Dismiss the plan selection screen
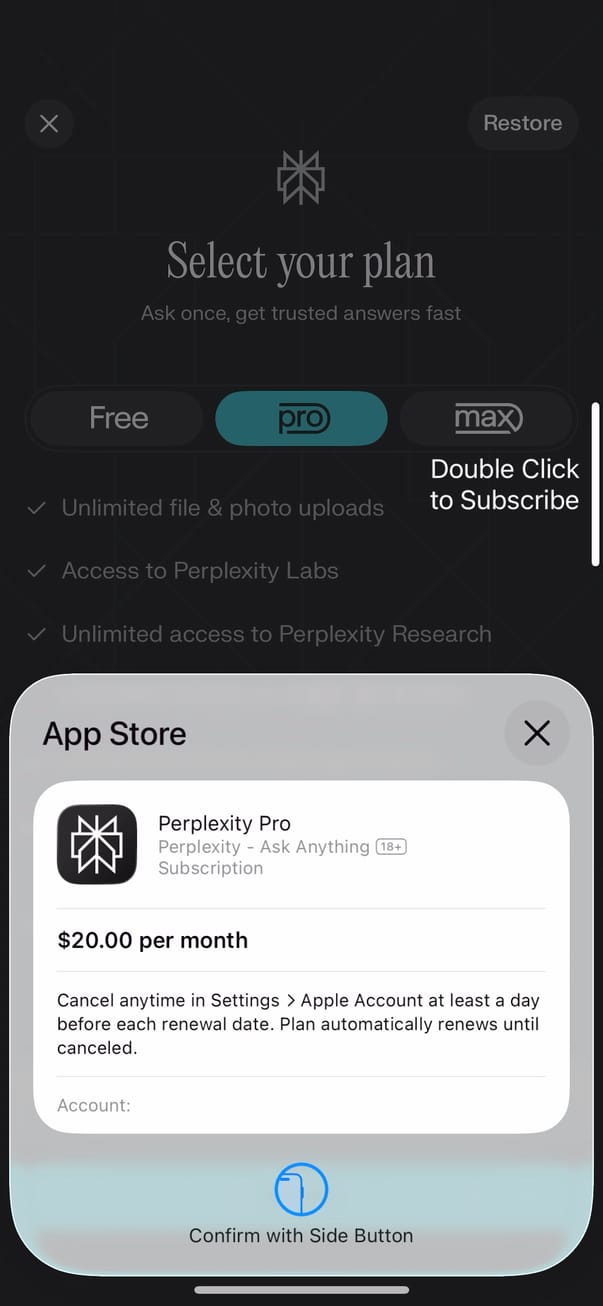Image resolution: width=603 pixels, height=1306 pixels. coord(49,124)
